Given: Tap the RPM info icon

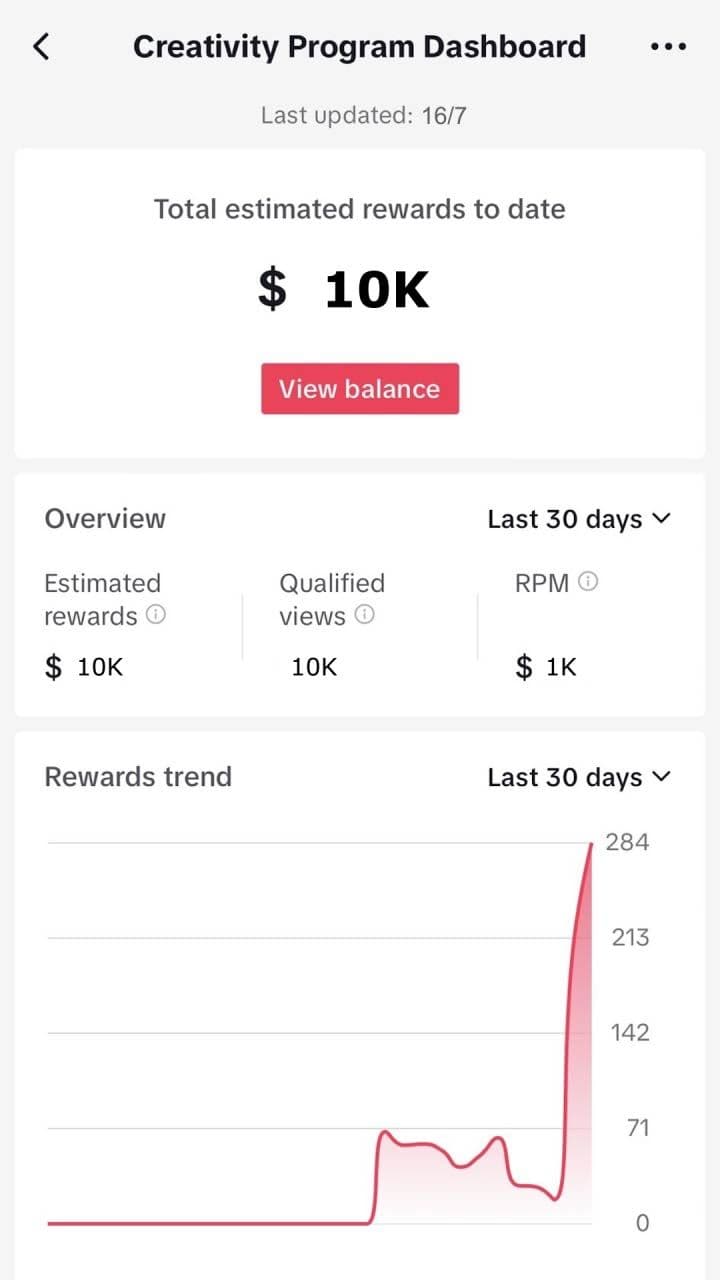Looking at the screenshot, I should [588, 583].
